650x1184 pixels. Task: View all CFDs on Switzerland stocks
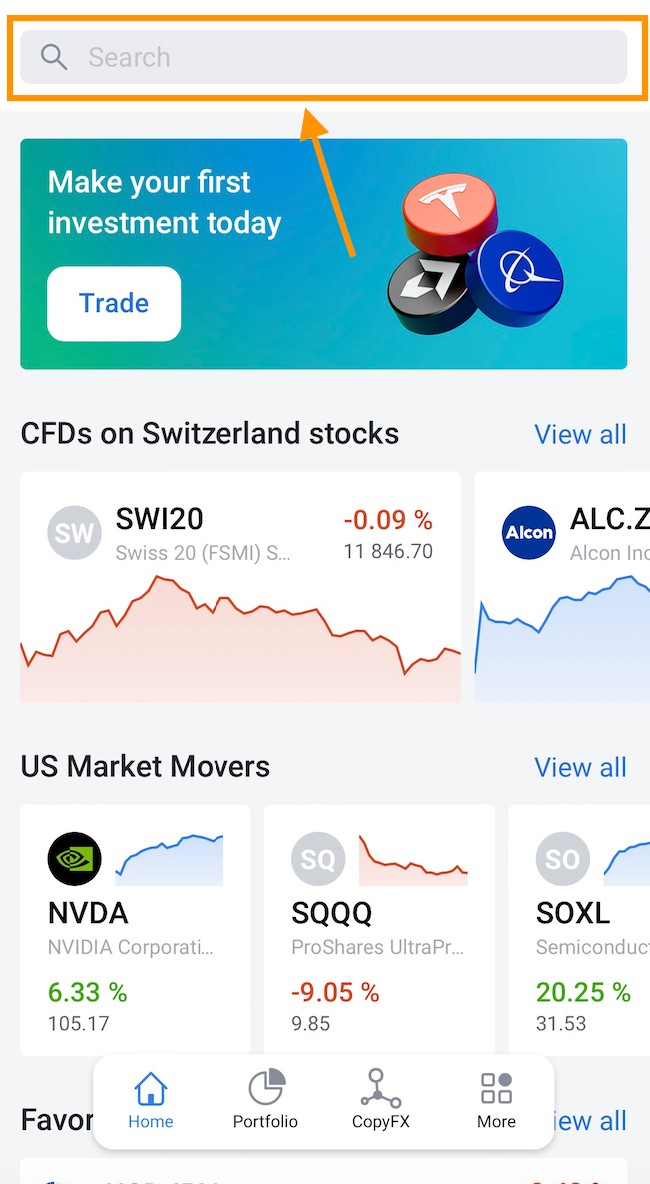[x=581, y=434]
